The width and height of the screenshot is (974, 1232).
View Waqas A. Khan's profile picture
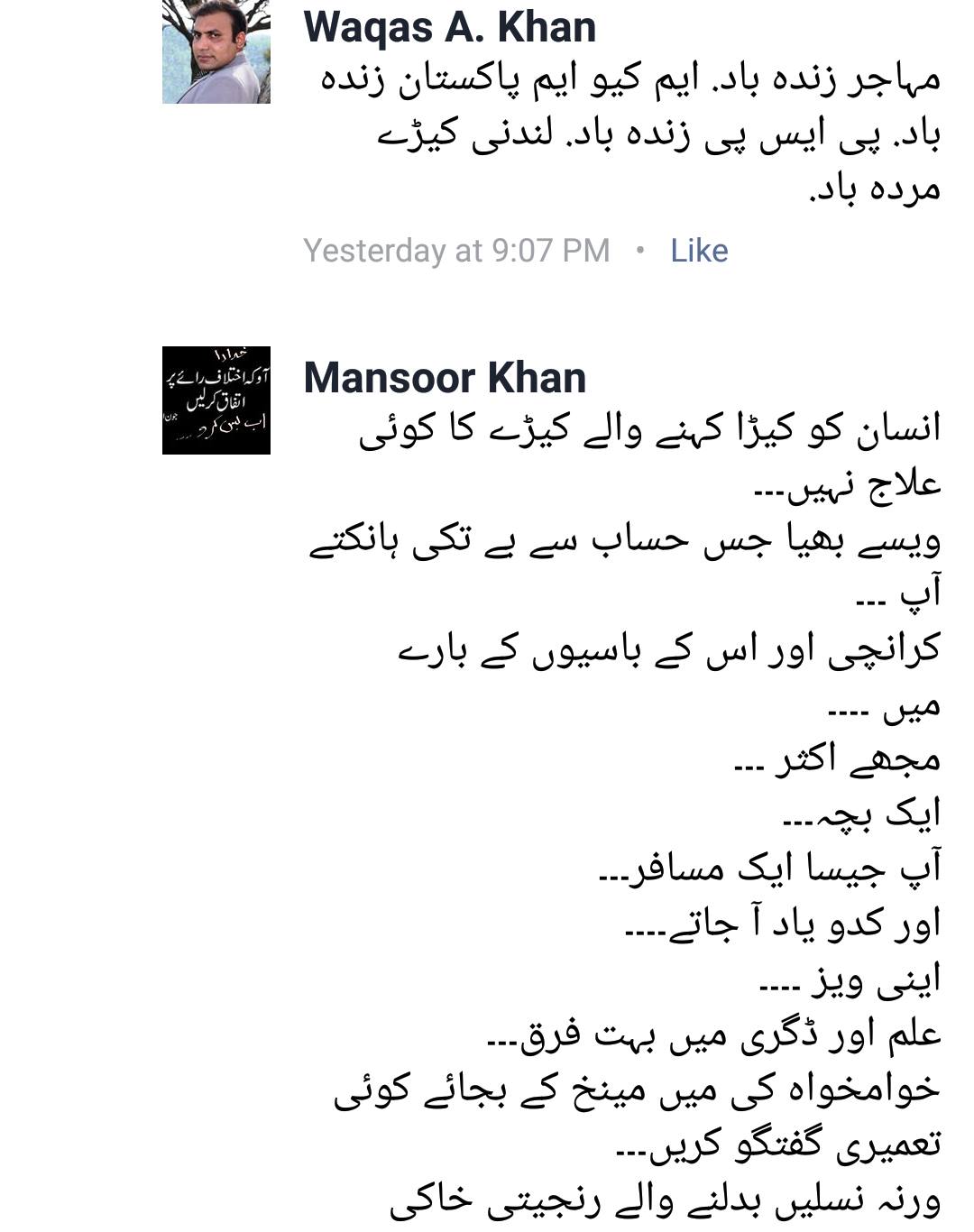[x=216, y=51]
